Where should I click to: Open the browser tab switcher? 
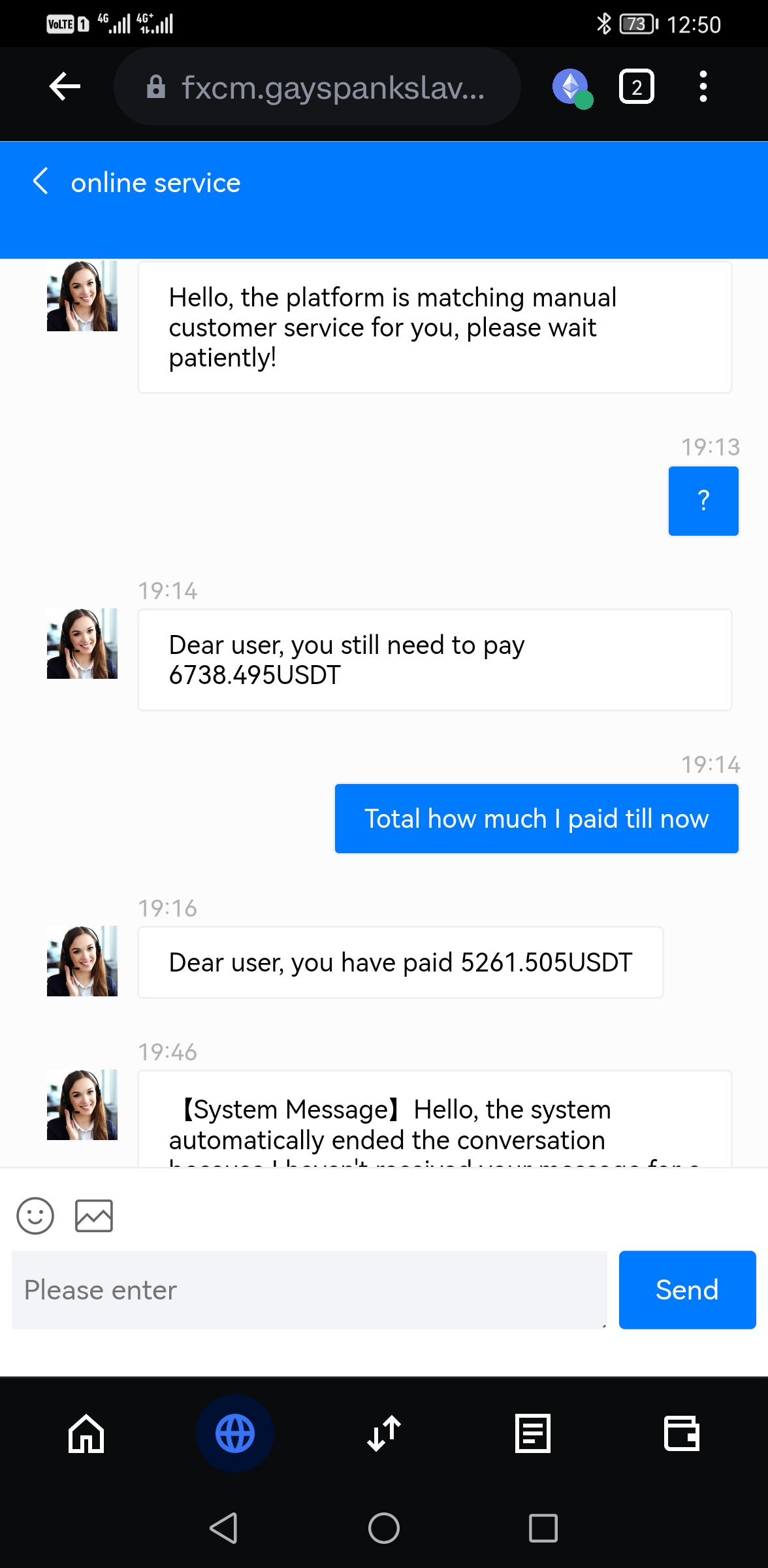click(x=636, y=87)
